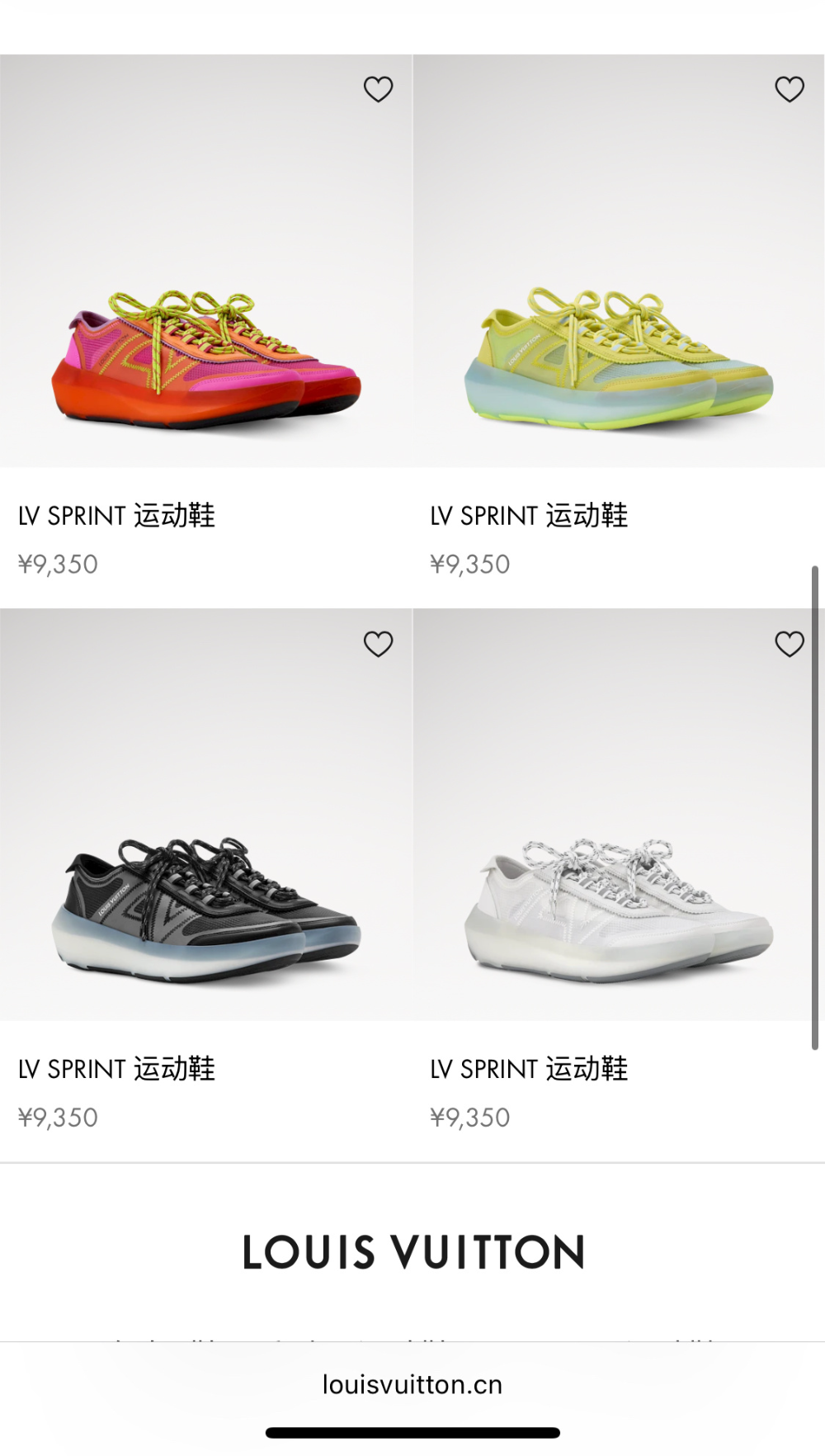Add the pink-orange LV Sprint sneaker to wishlist
Screen dimensions: 825x1456
[379, 89]
